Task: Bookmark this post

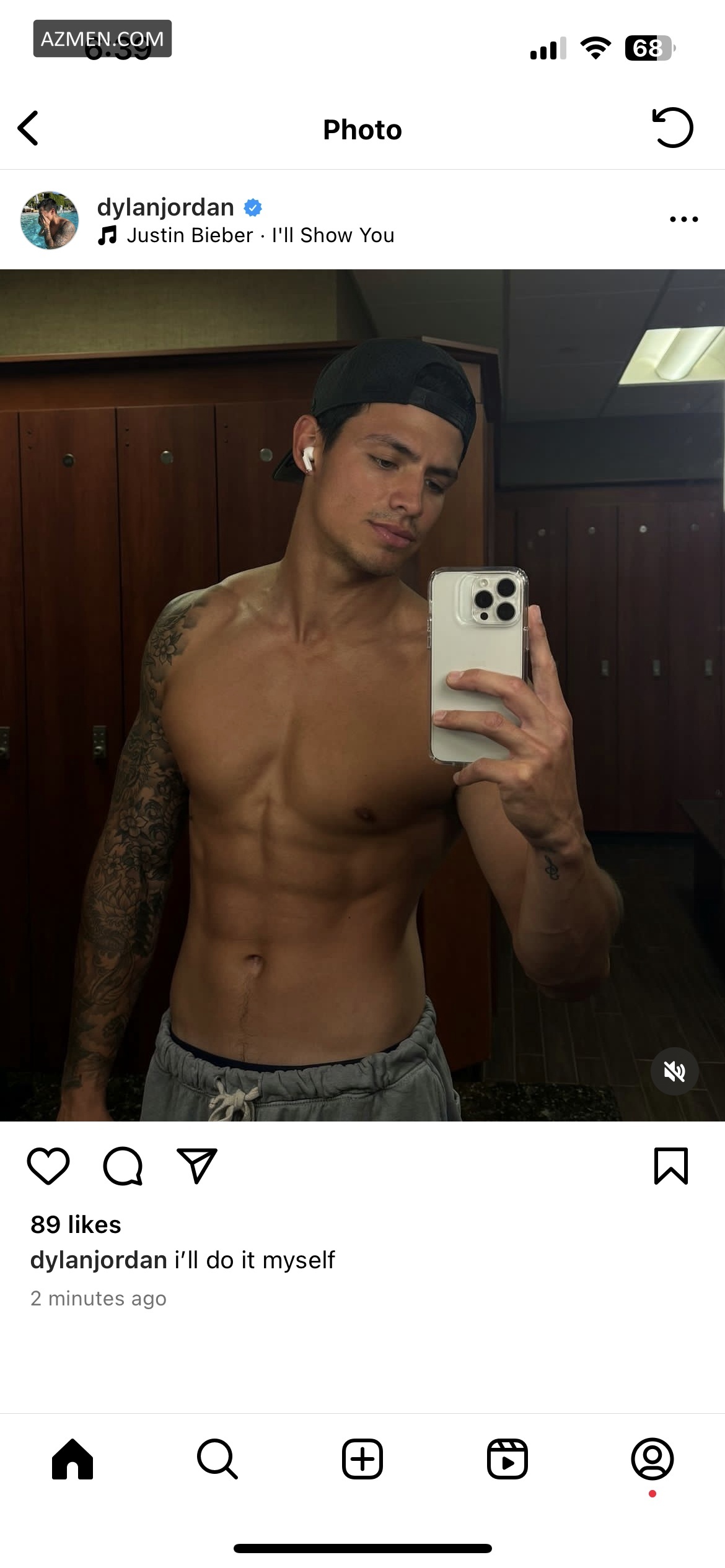Action: (670, 1166)
